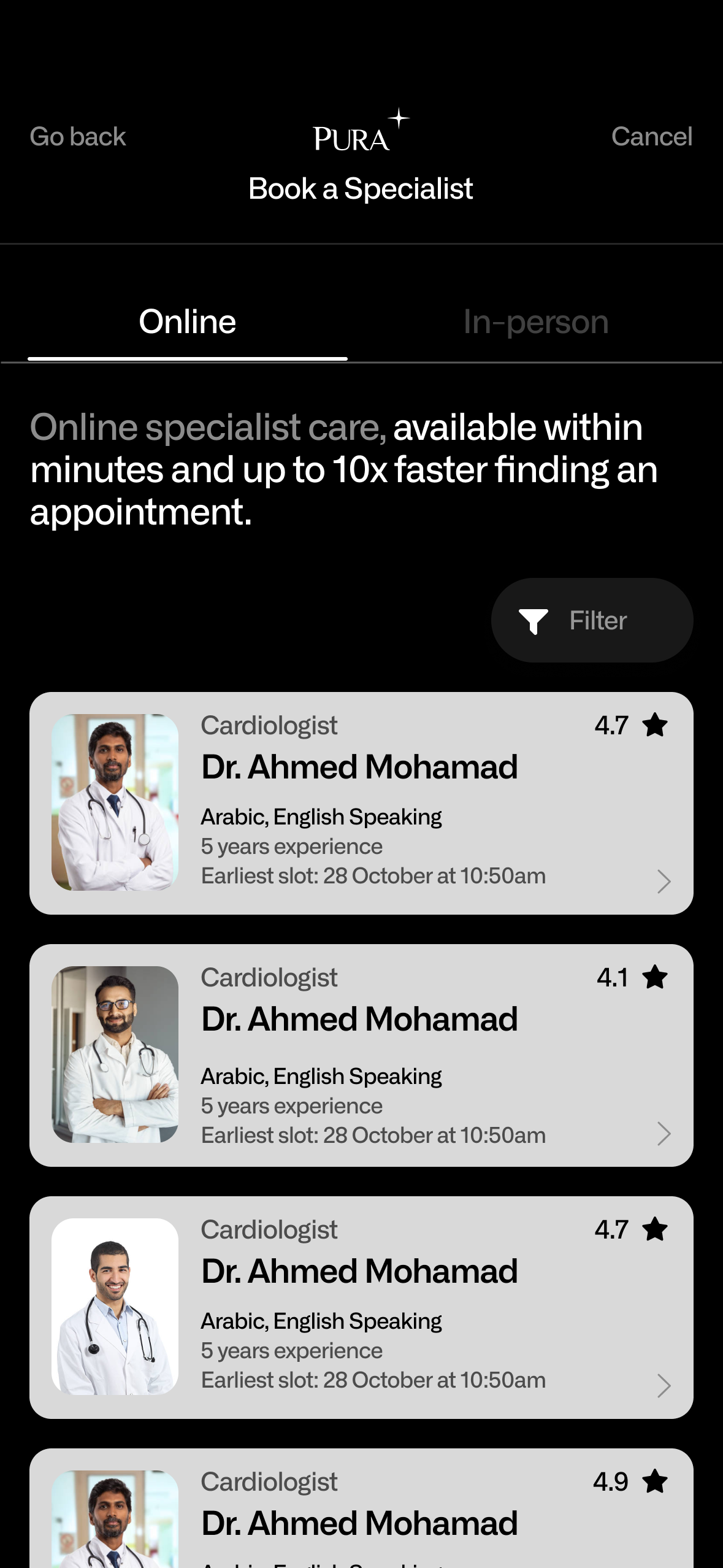Screen dimensions: 723x1568
Task: Open the Filter options
Action: 592,620
